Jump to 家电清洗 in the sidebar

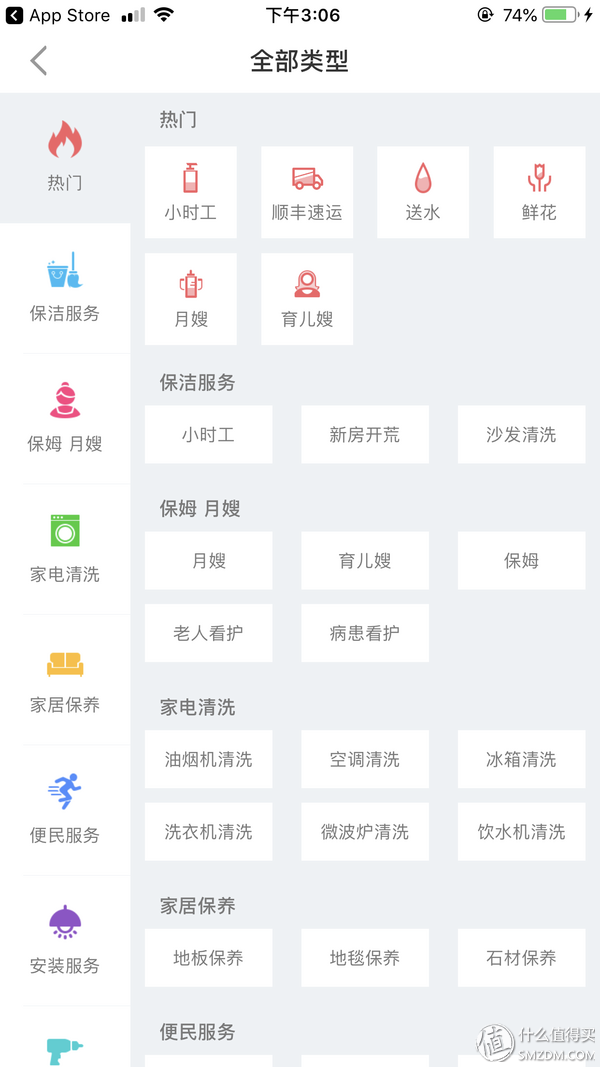[65, 549]
